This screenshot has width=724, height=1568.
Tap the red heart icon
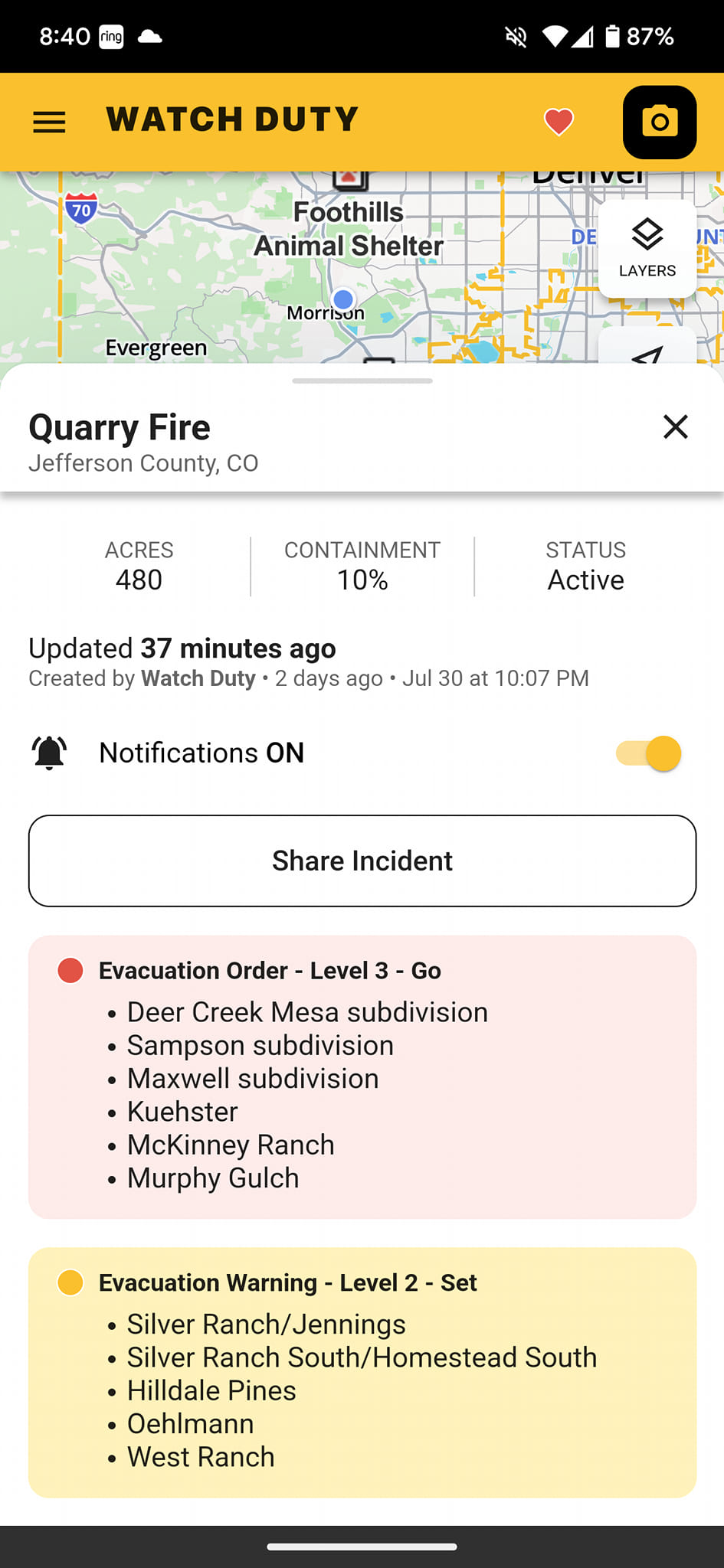coord(559,122)
